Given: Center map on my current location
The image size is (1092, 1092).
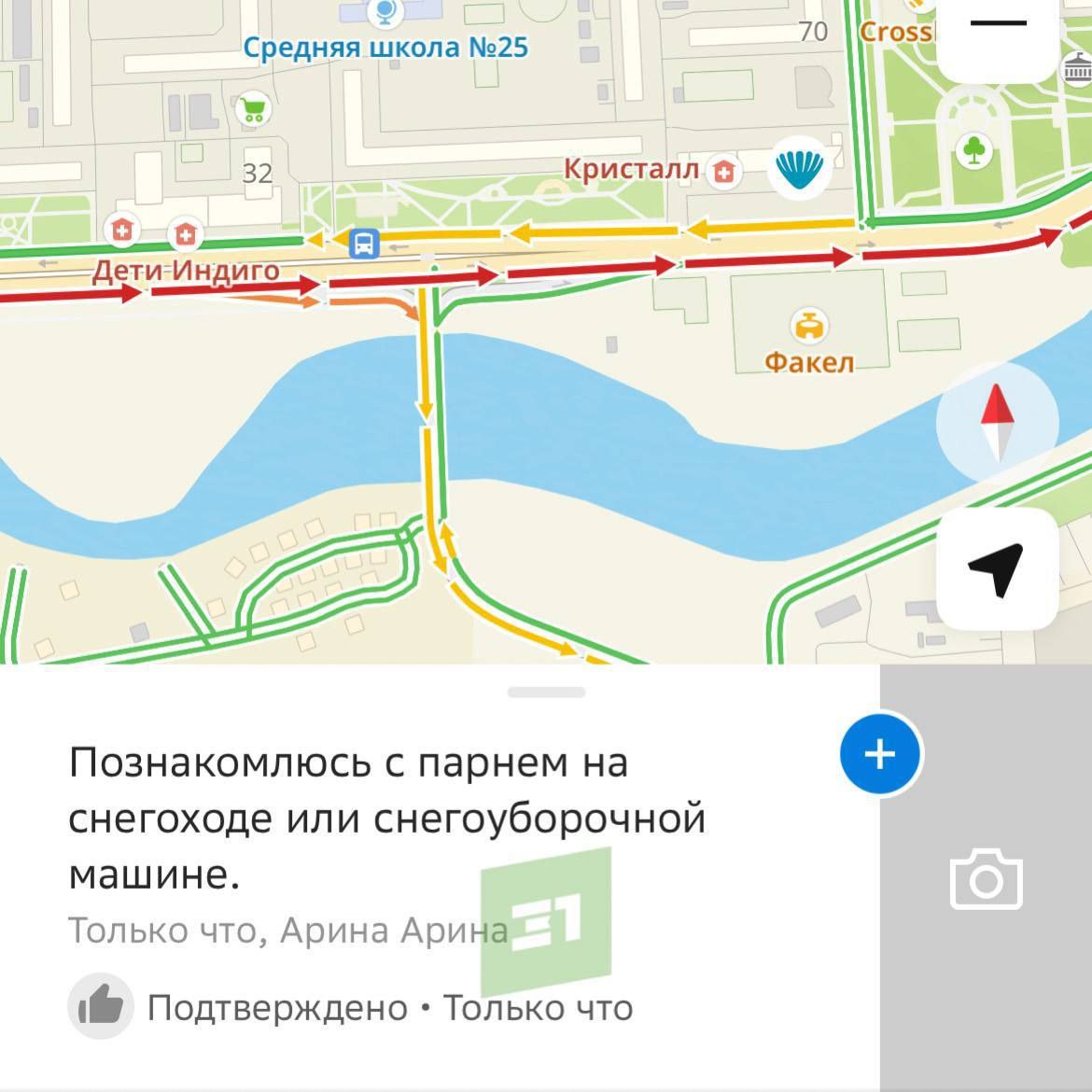Looking at the screenshot, I should click(x=997, y=568).
